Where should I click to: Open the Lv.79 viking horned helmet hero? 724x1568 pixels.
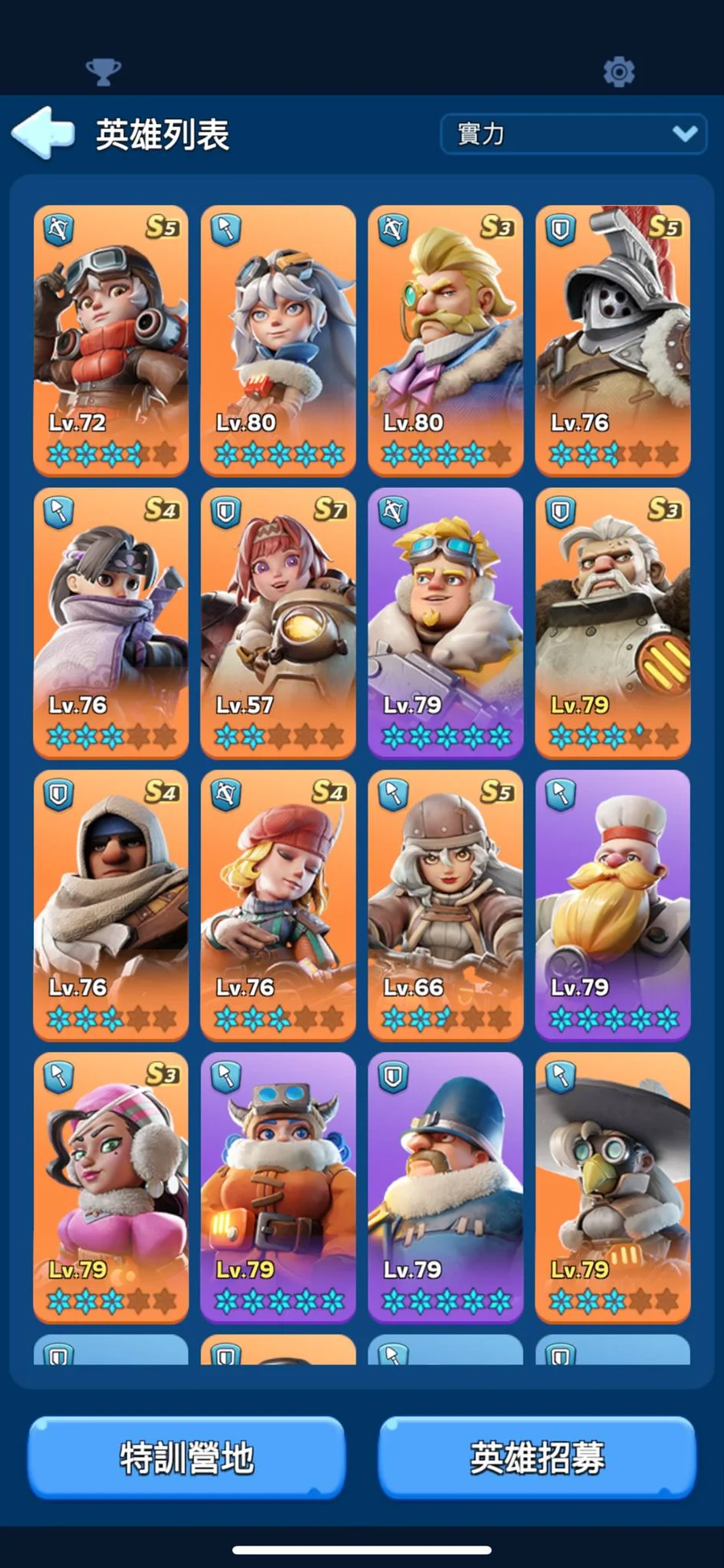pyautogui.click(x=278, y=1187)
